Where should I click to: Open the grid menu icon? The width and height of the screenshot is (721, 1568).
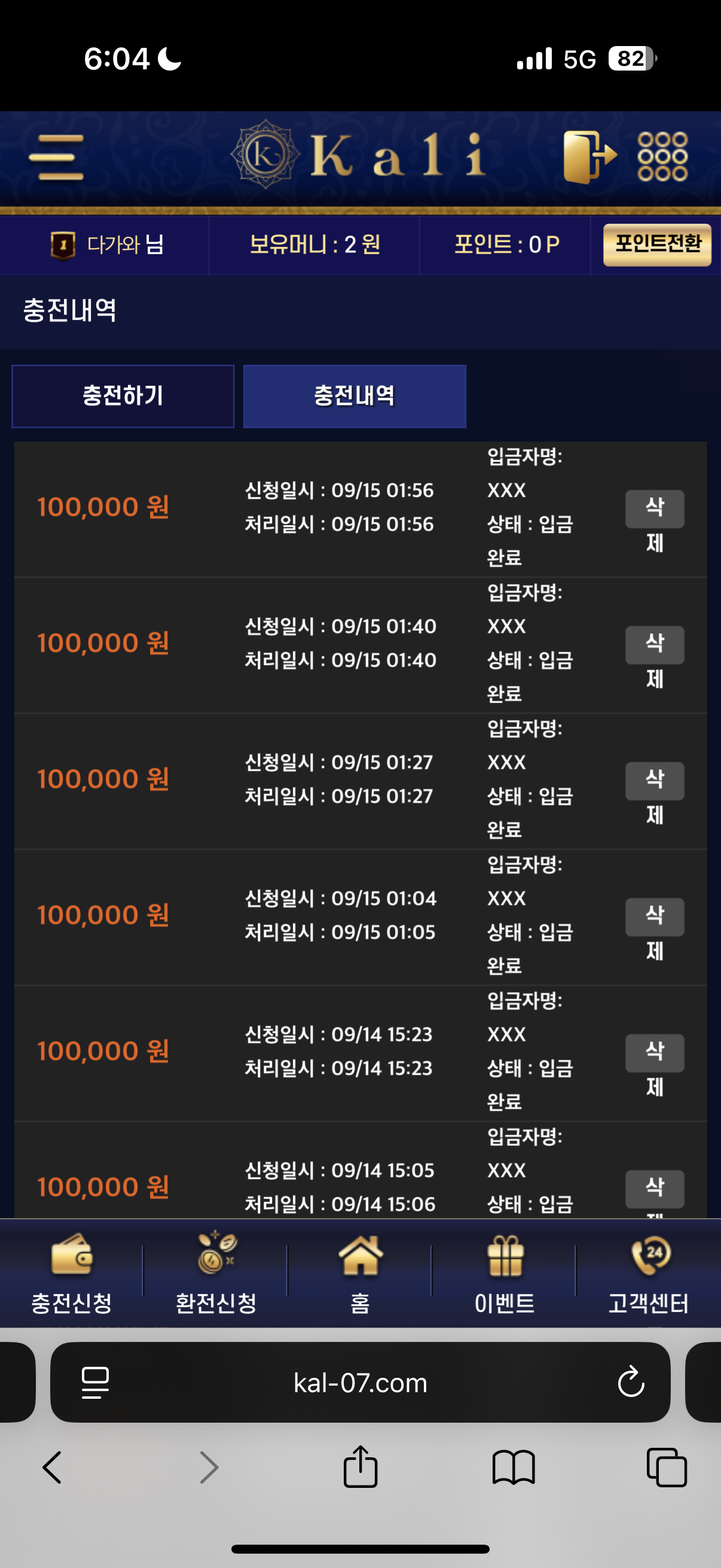(x=662, y=157)
